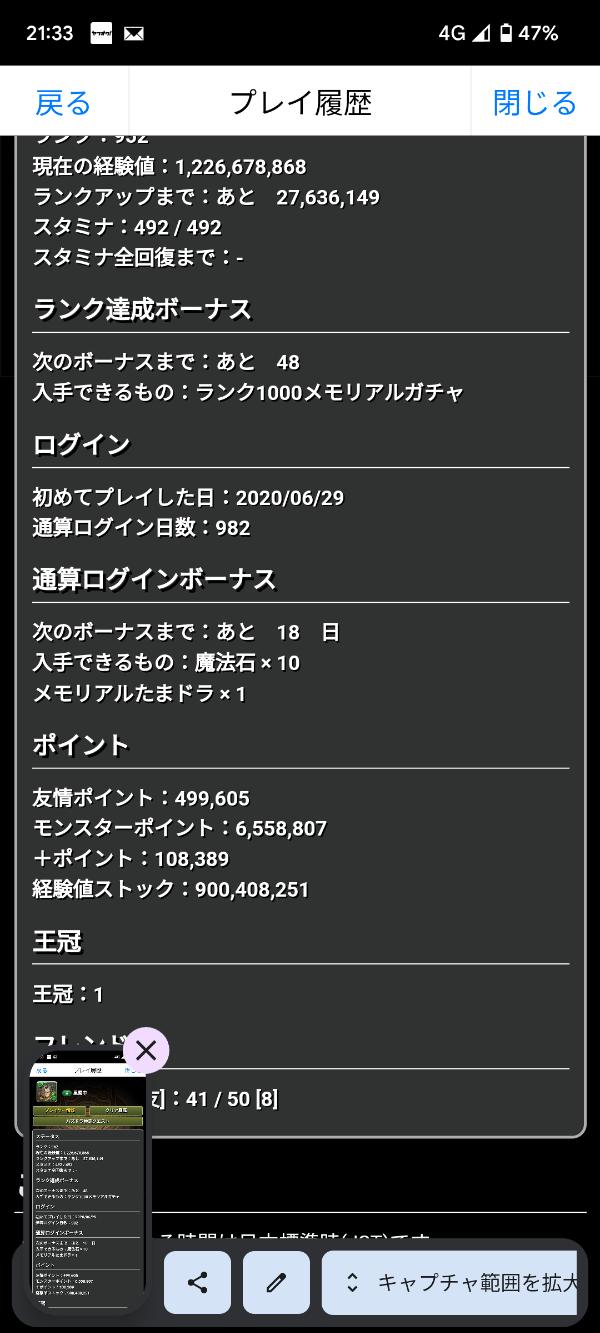Viewport: 600px width, 1333px height.
Task: Expand capture range with キャプチャ範囲を拡大
Action: 460,1283
